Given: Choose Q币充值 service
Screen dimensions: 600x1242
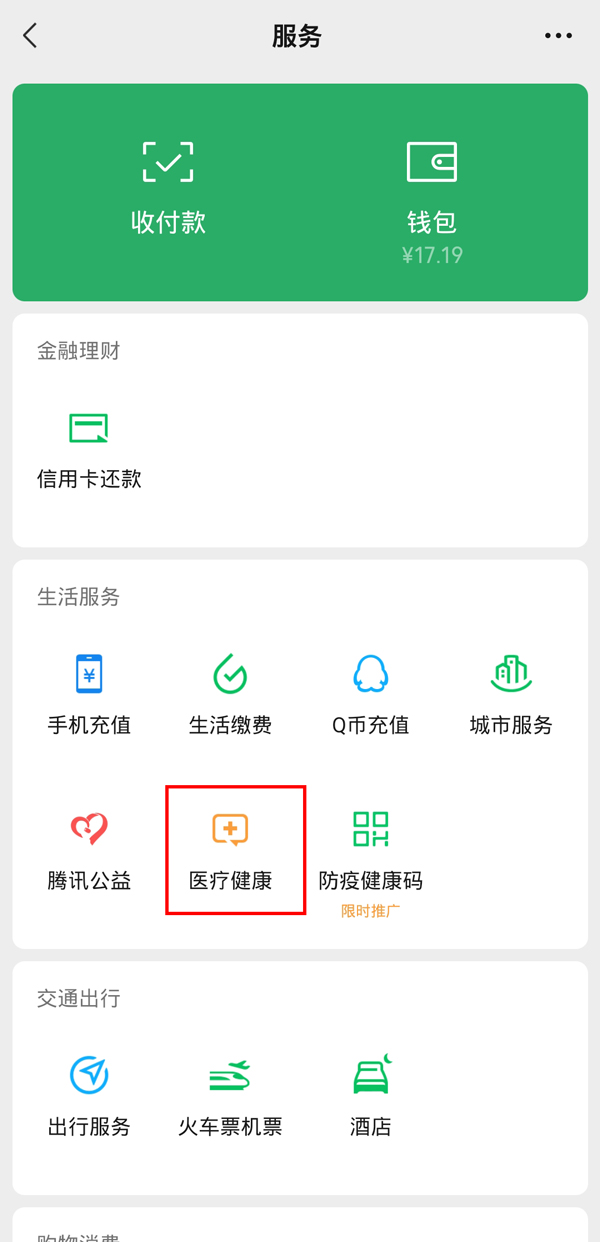Looking at the screenshot, I should [x=370, y=696].
